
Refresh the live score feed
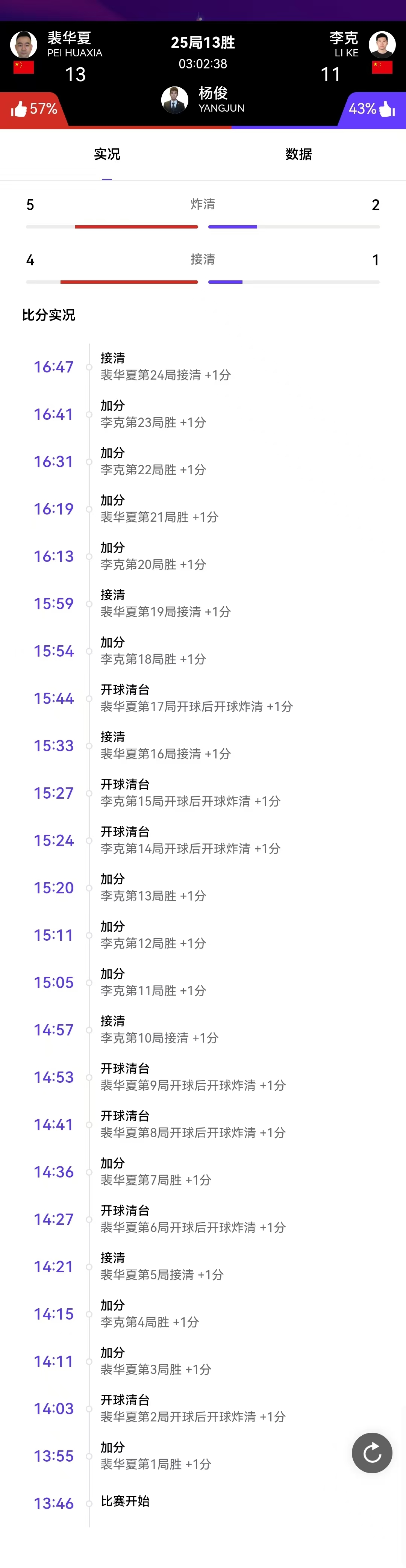click(x=372, y=1453)
